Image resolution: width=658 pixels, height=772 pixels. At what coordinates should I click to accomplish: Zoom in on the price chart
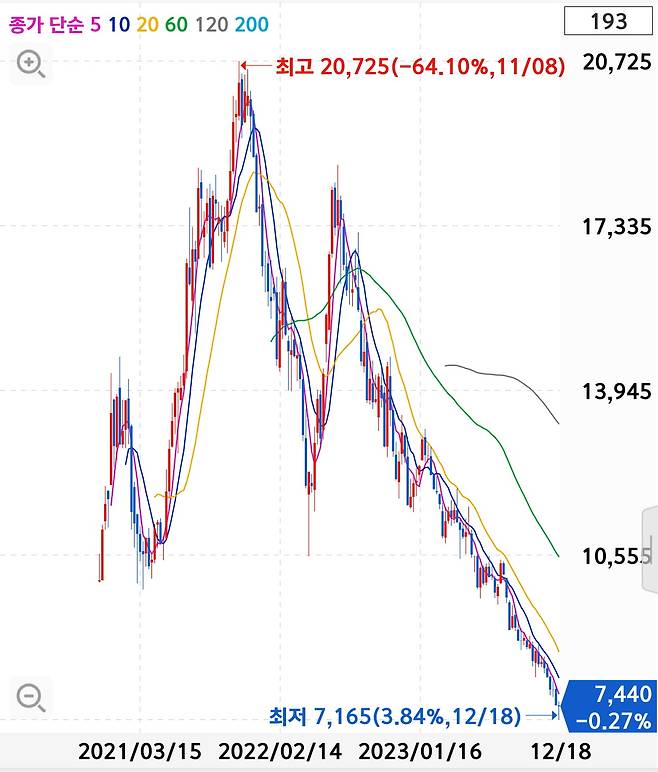point(31,65)
